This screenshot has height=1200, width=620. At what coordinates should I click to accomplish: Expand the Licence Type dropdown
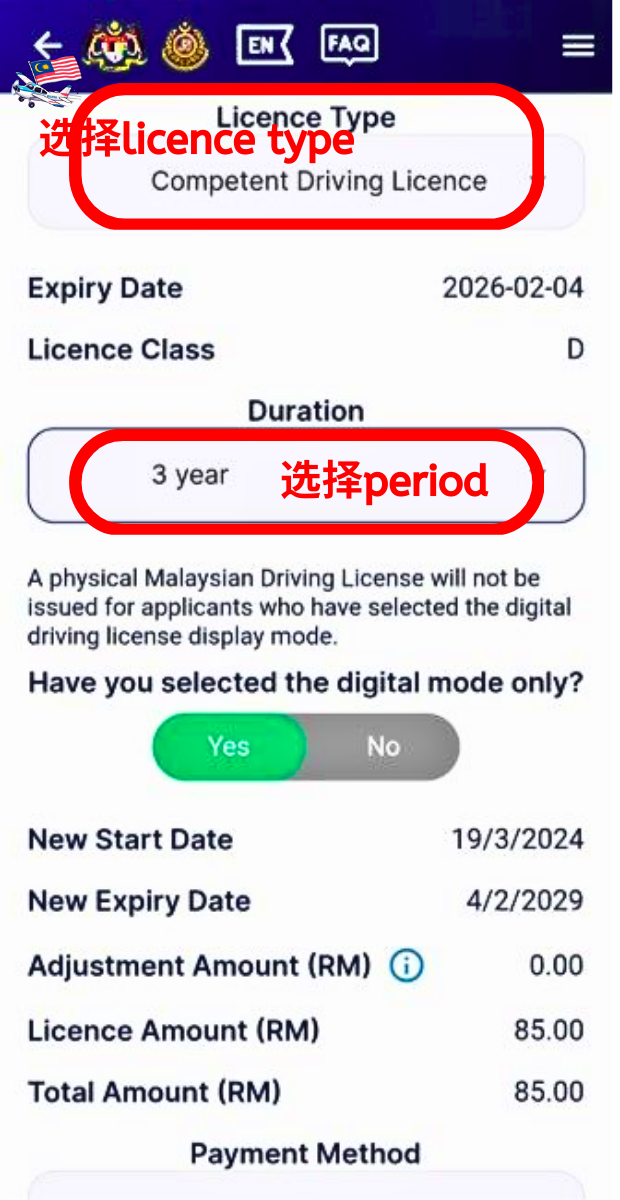pos(306,181)
